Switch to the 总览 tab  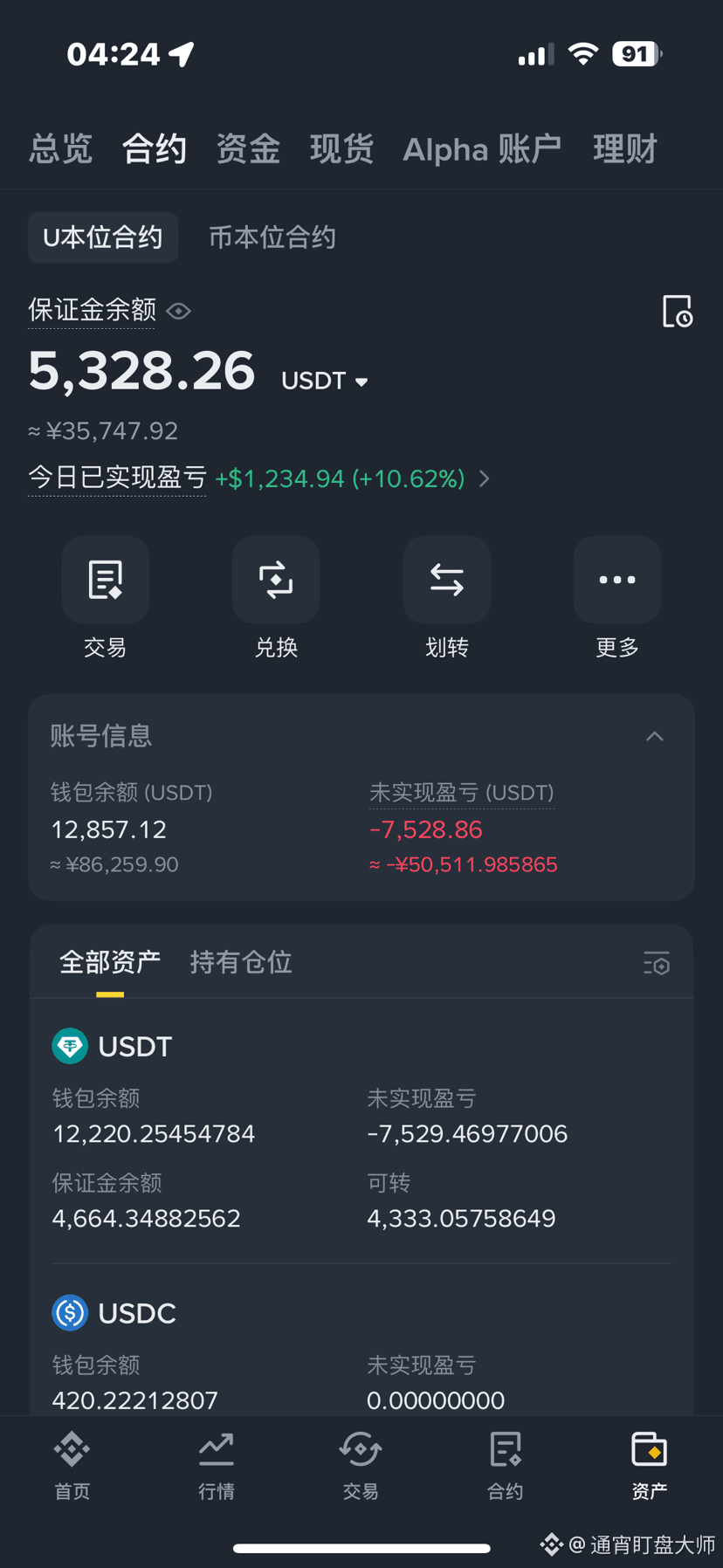pos(60,148)
